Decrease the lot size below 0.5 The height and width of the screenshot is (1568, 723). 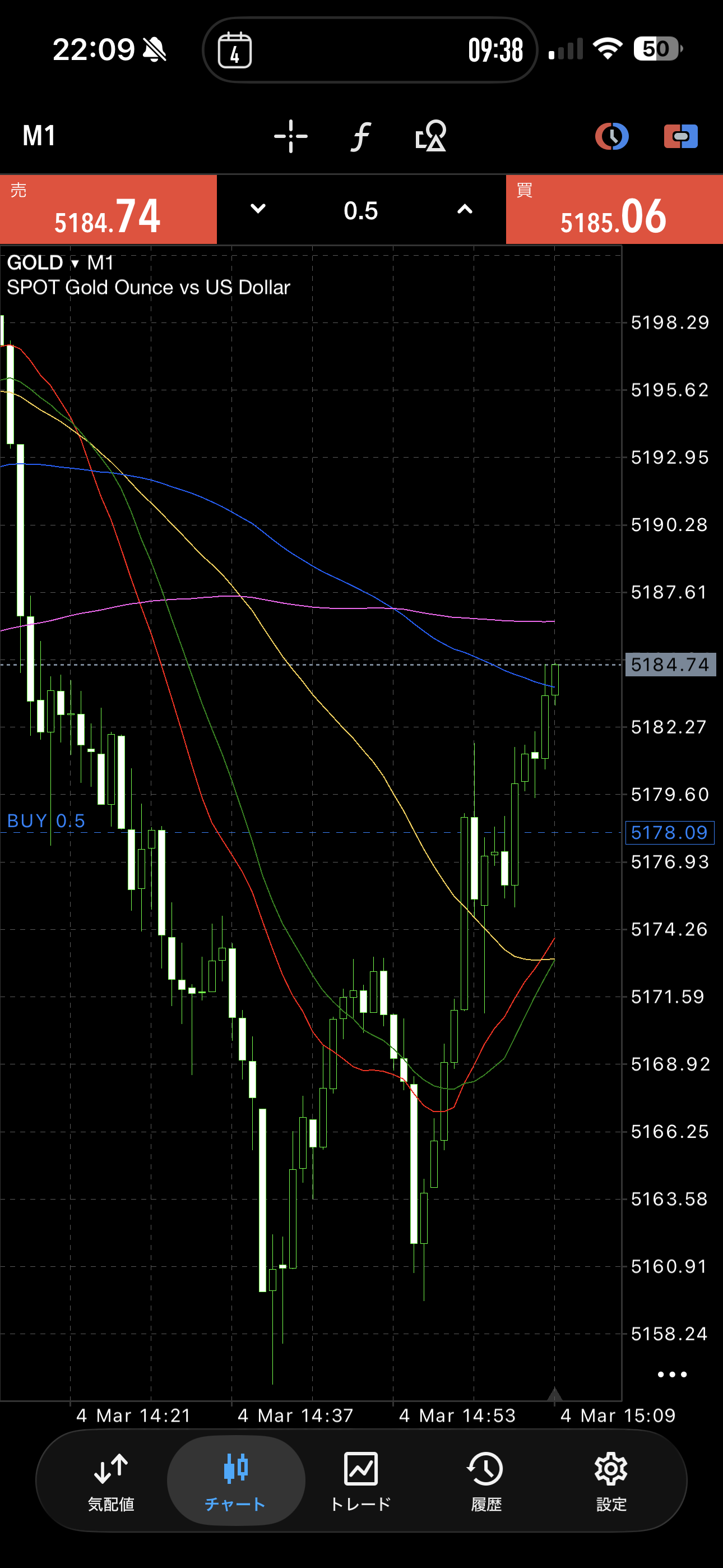[x=258, y=209]
